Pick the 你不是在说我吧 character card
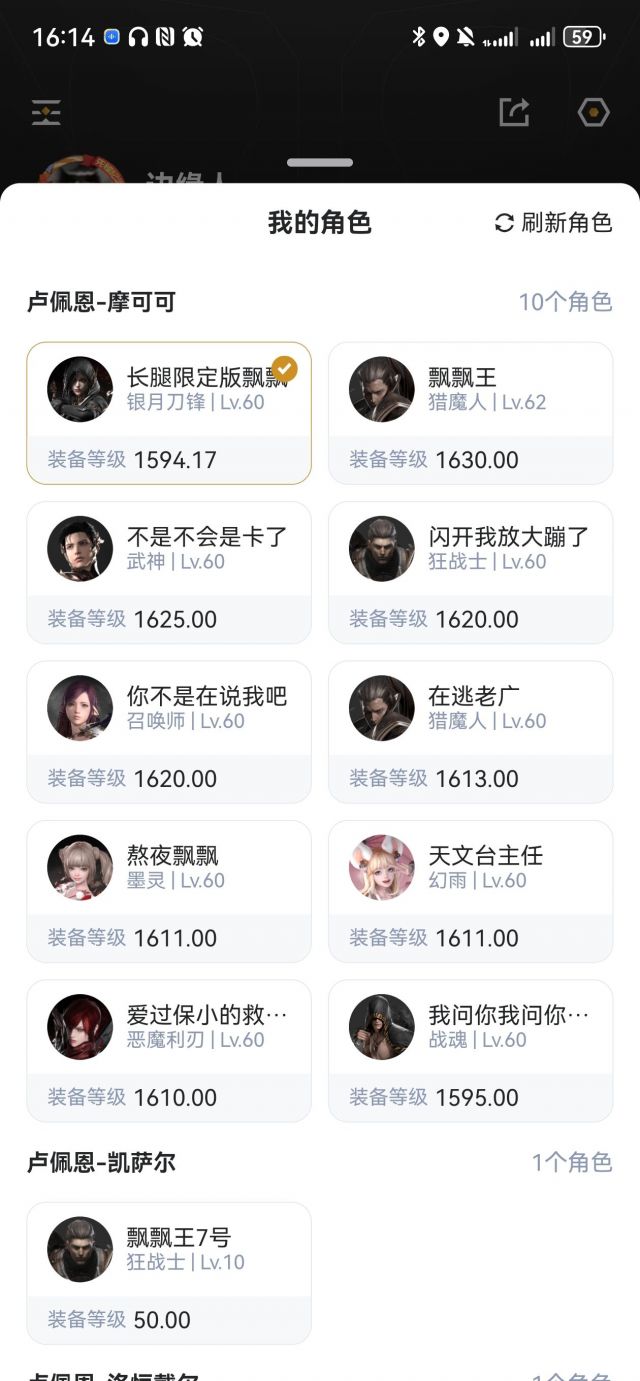 (169, 732)
